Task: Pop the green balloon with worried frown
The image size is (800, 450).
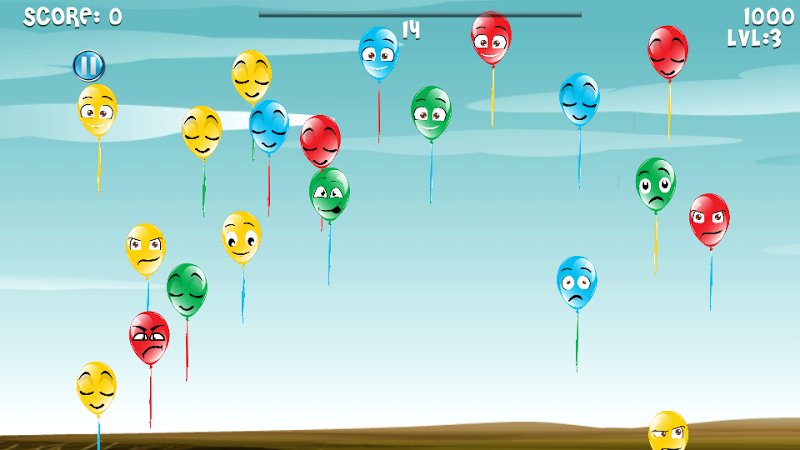Action: 655,184
